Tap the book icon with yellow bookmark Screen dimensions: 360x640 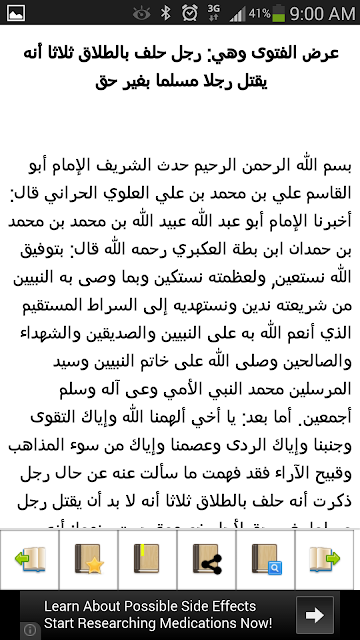click(x=147, y=559)
